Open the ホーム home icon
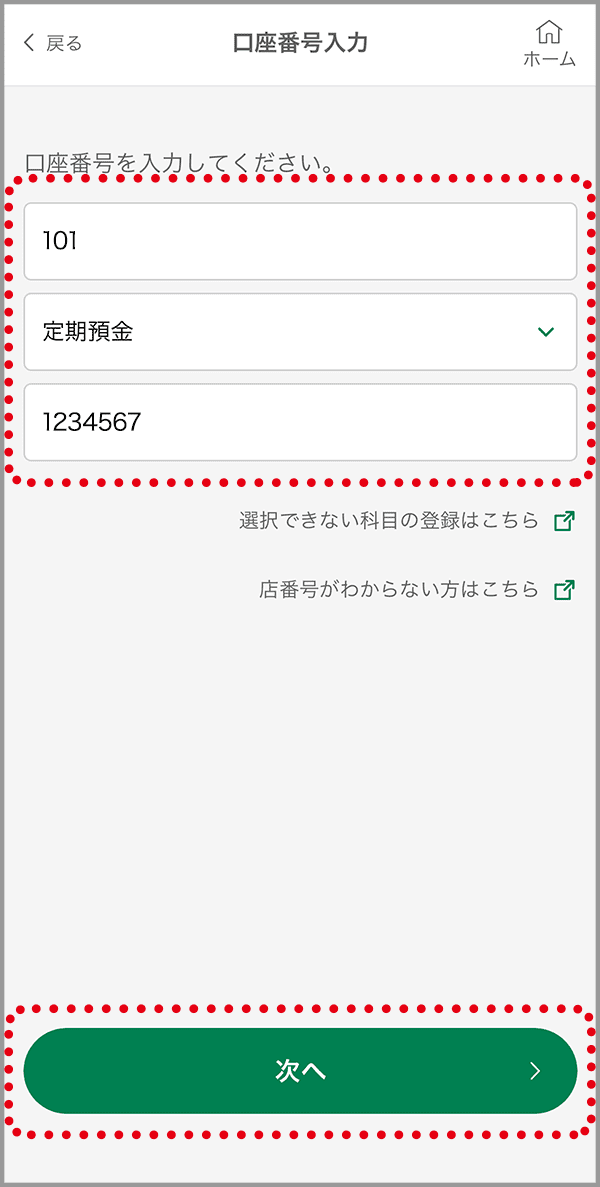Screen dimensions: 600x1187 point(549,45)
